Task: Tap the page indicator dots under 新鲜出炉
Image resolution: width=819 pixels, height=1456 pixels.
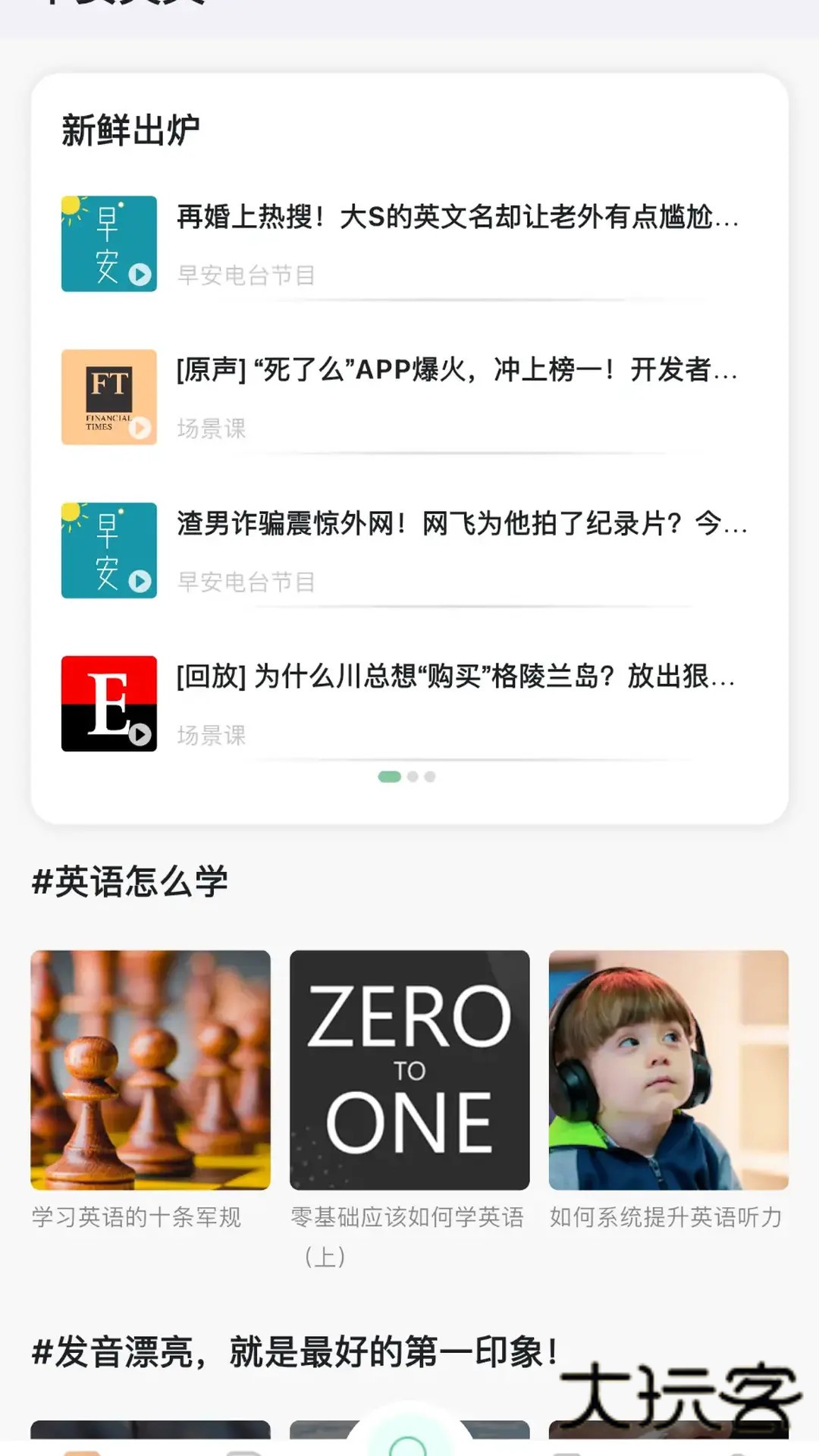Action: 407,777
